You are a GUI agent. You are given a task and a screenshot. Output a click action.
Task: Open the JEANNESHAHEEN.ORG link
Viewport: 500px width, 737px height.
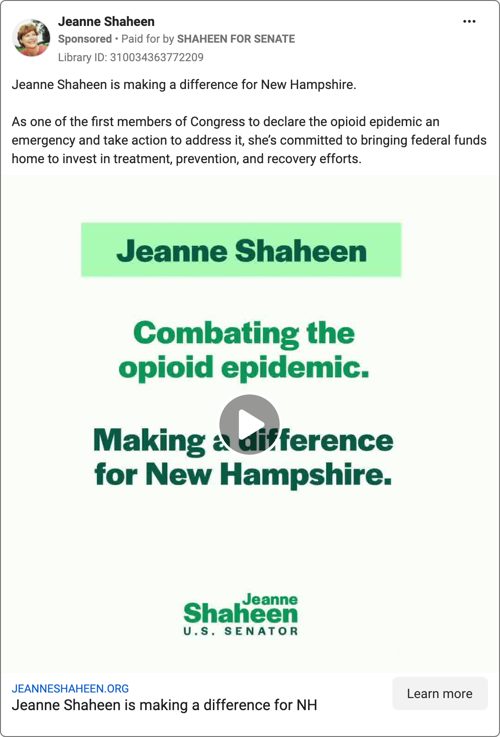click(70, 689)
